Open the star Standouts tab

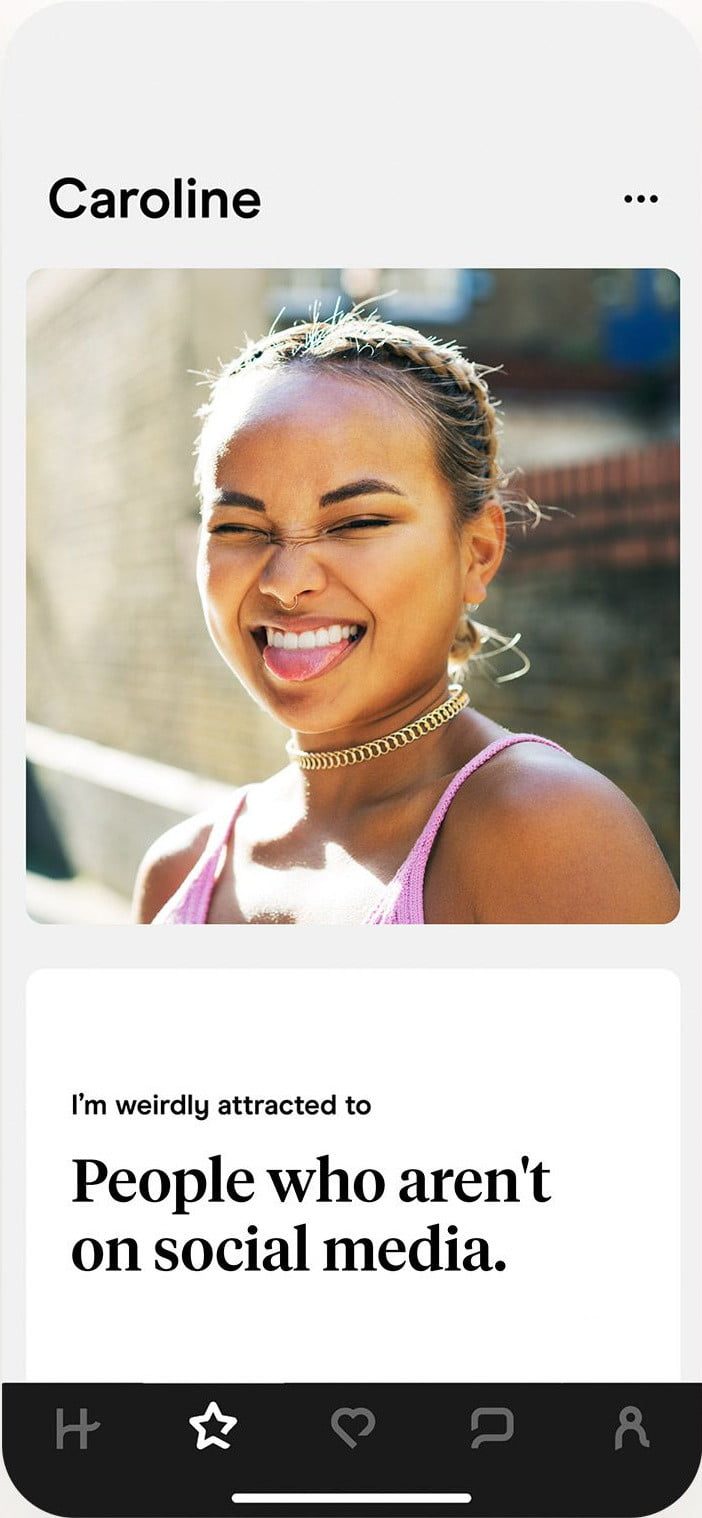point(213,1428)
